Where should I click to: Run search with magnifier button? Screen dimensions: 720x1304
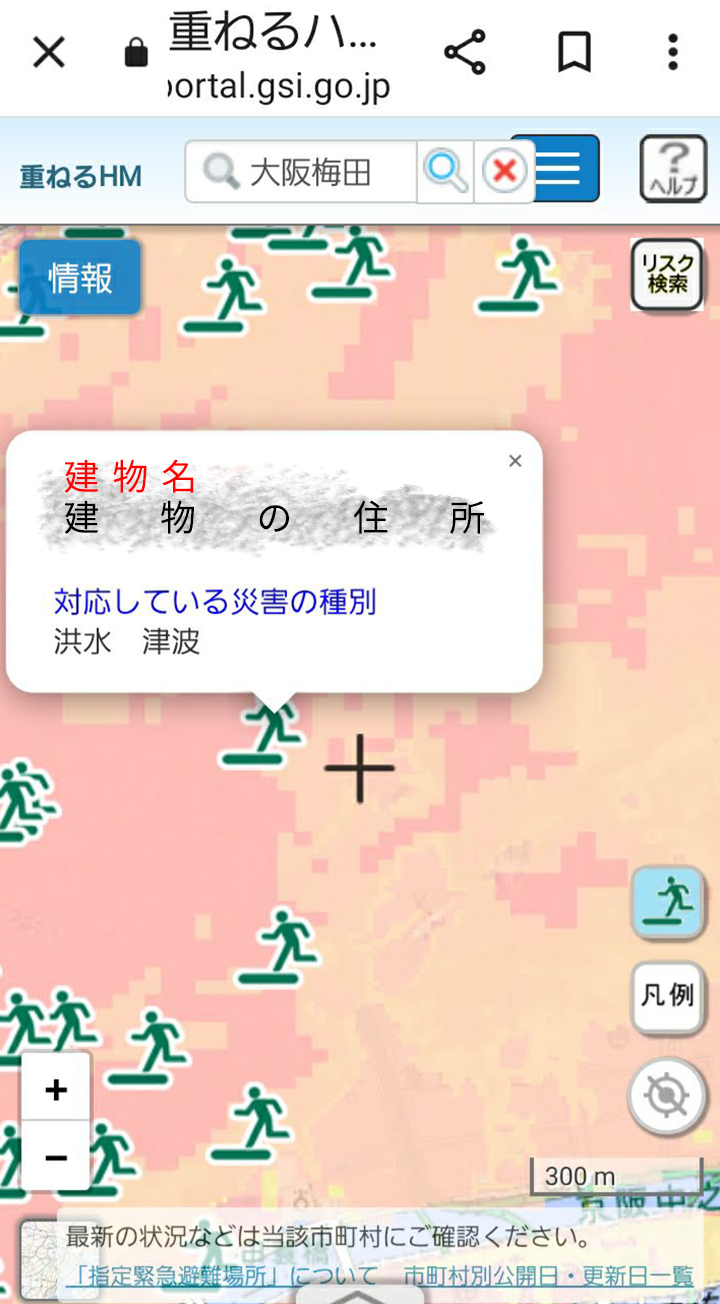tap(445, 172)
